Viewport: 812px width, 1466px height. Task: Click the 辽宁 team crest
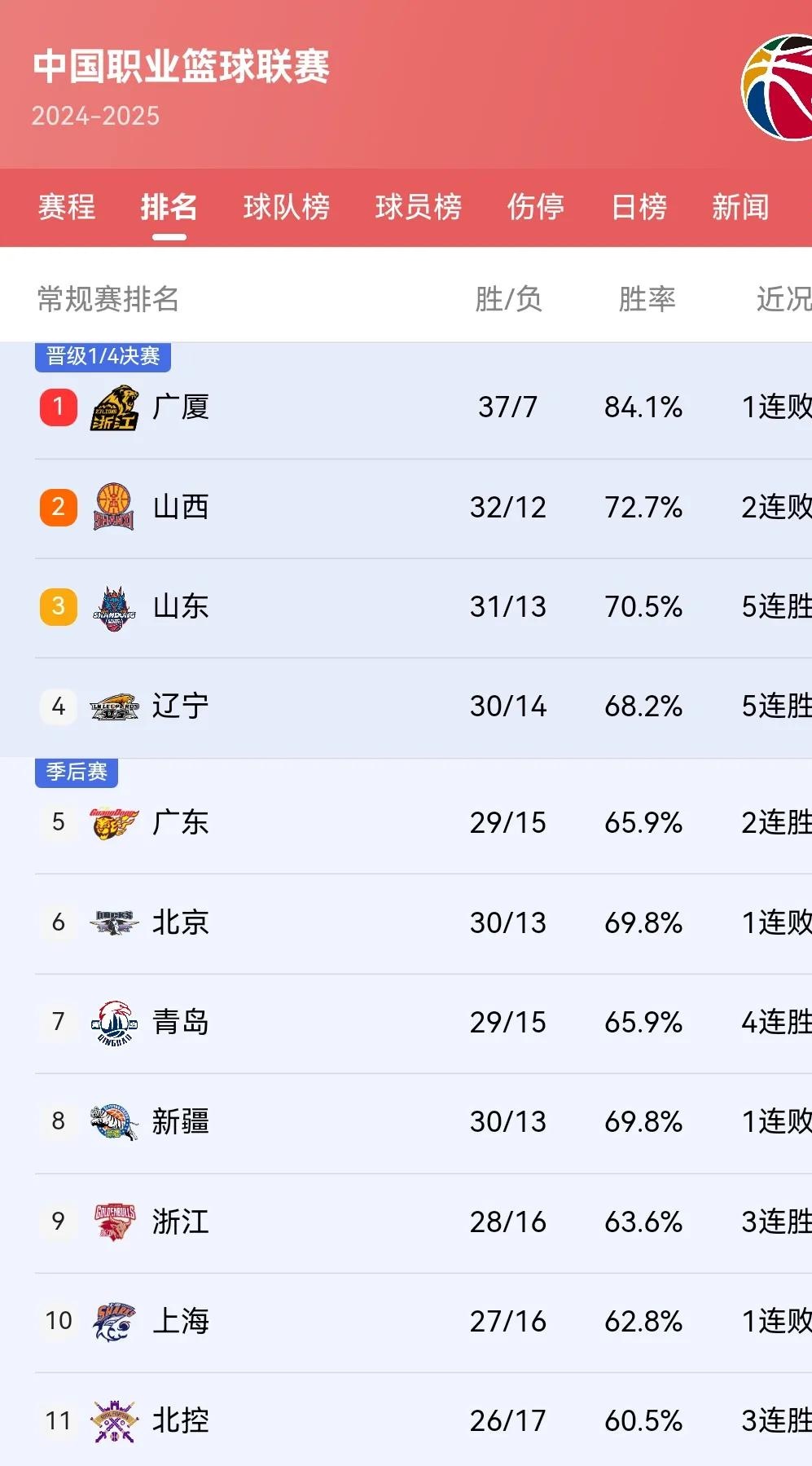(x=114, y=706)
